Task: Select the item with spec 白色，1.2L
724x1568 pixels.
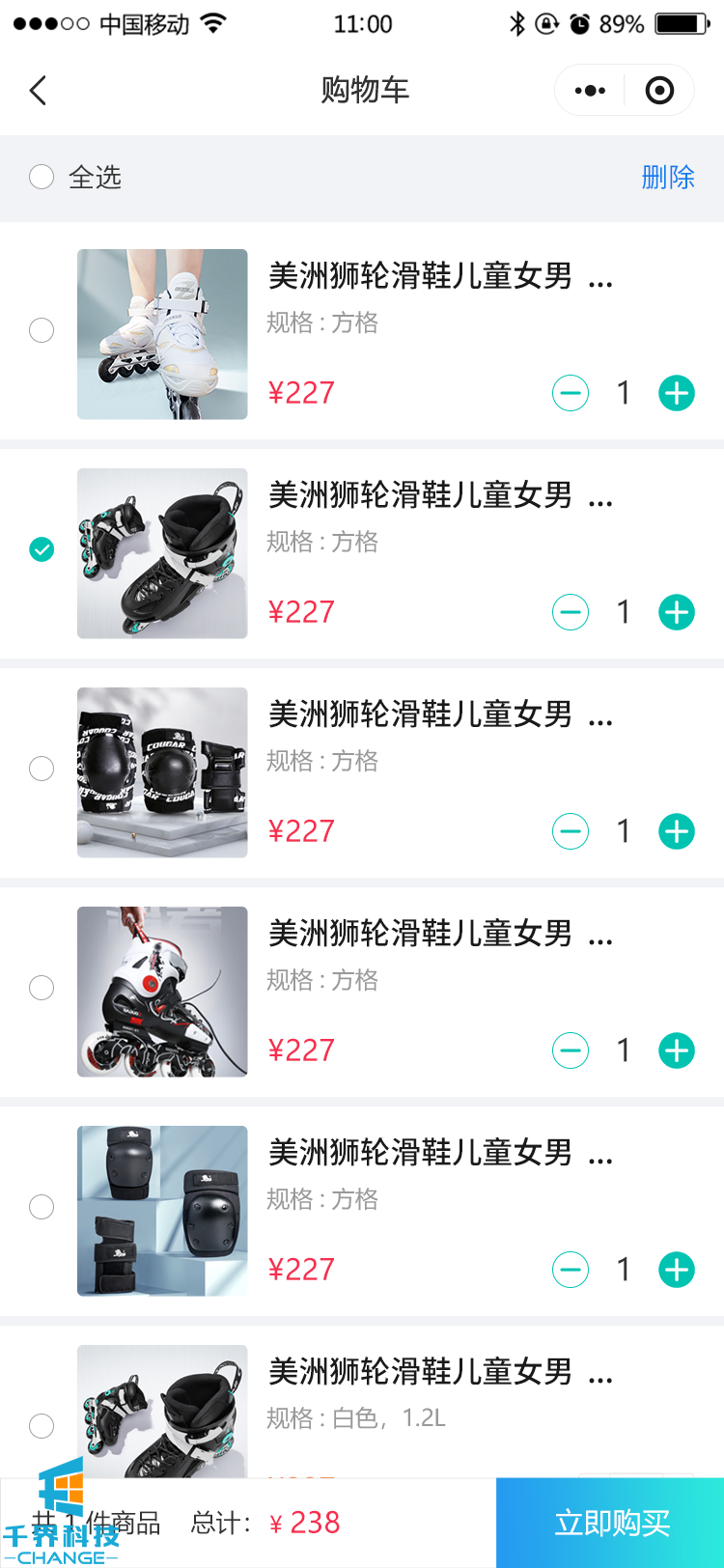Action: (x=42, y=1426)
